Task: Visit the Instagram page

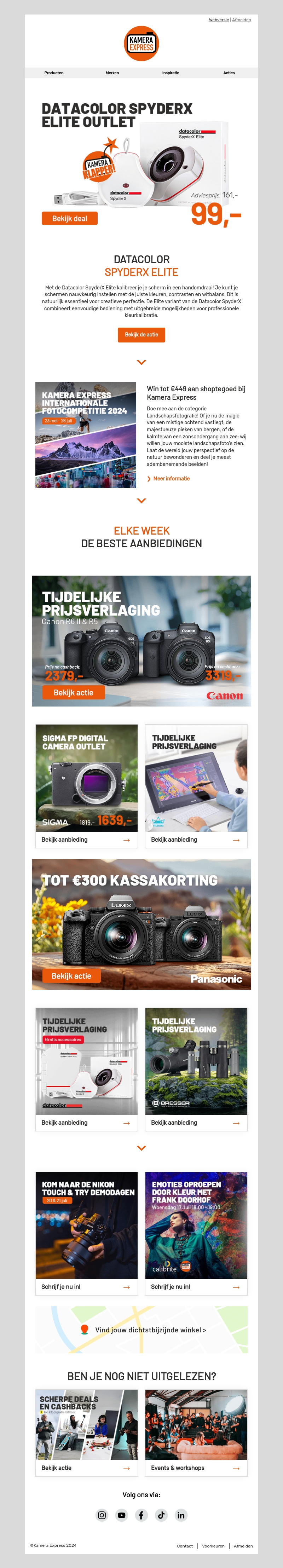Action: (102, 1515)
